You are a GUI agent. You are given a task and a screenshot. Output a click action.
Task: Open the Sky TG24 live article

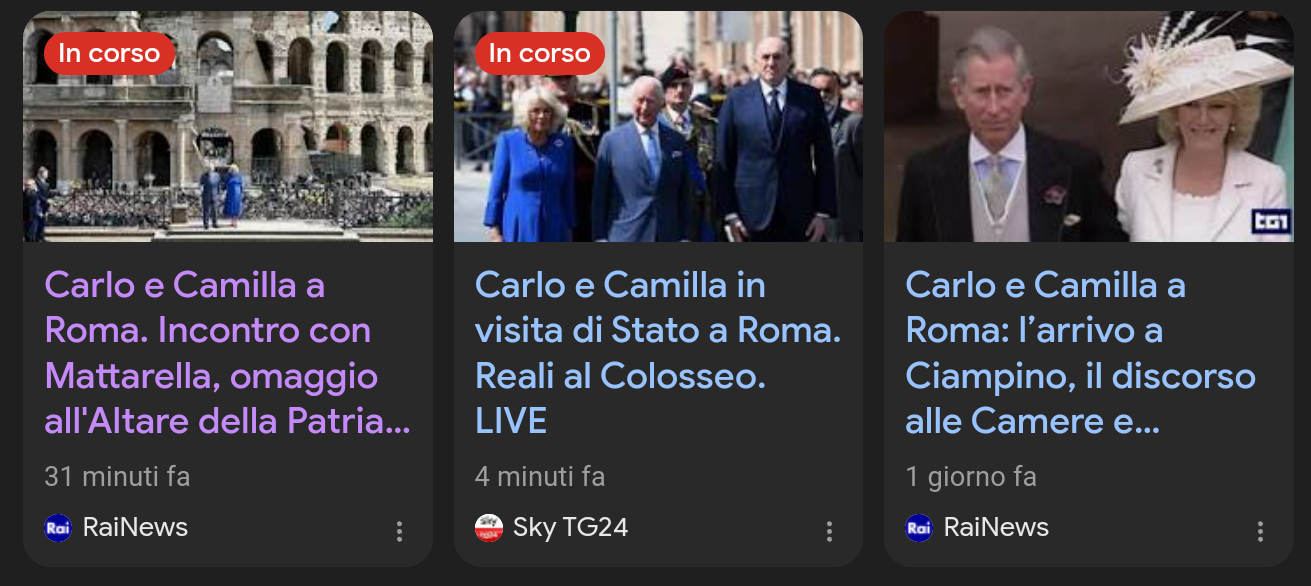click(658, 353)
